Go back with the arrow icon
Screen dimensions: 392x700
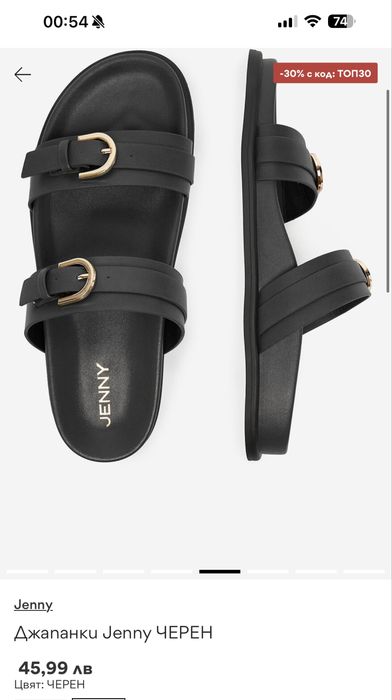click(22, 75)
